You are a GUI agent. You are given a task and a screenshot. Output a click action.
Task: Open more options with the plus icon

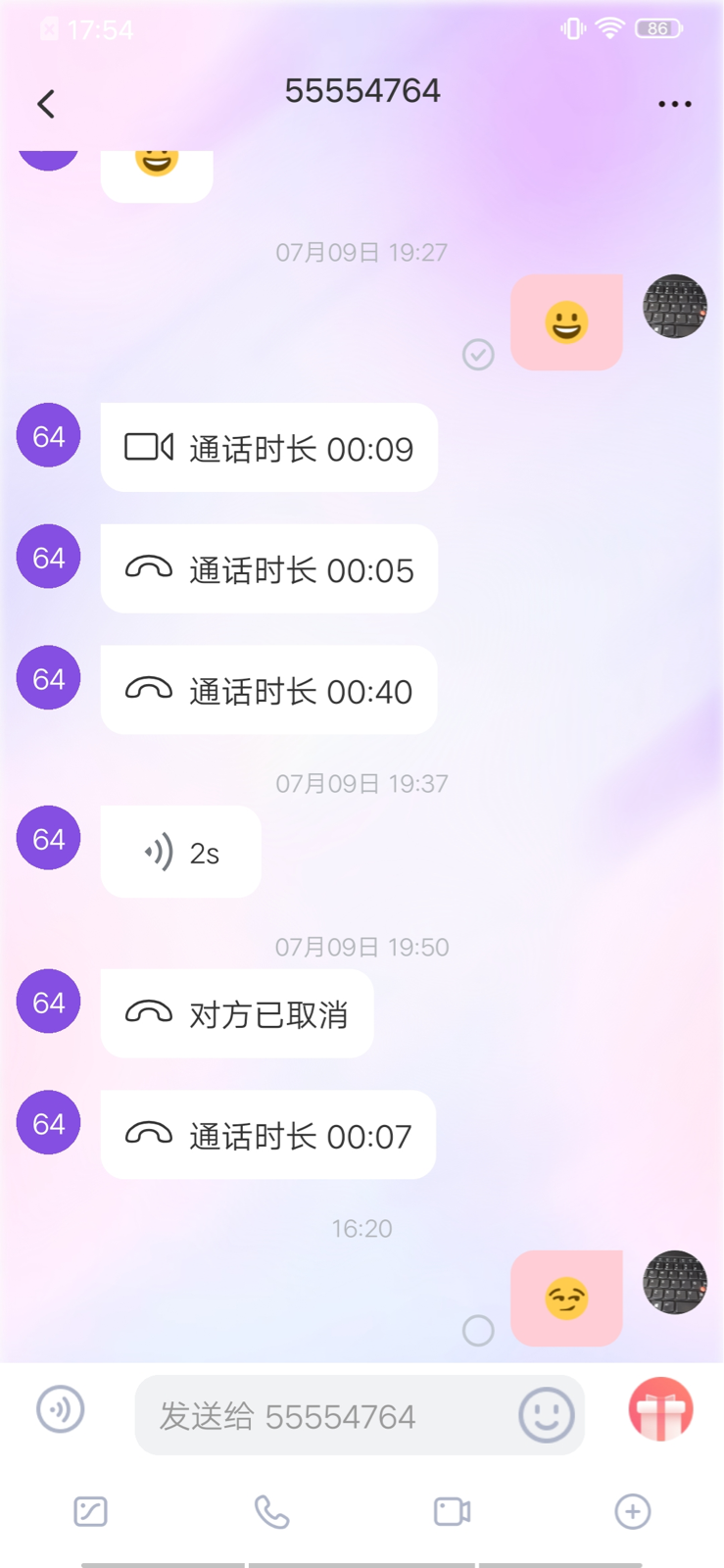point(632,1511)
